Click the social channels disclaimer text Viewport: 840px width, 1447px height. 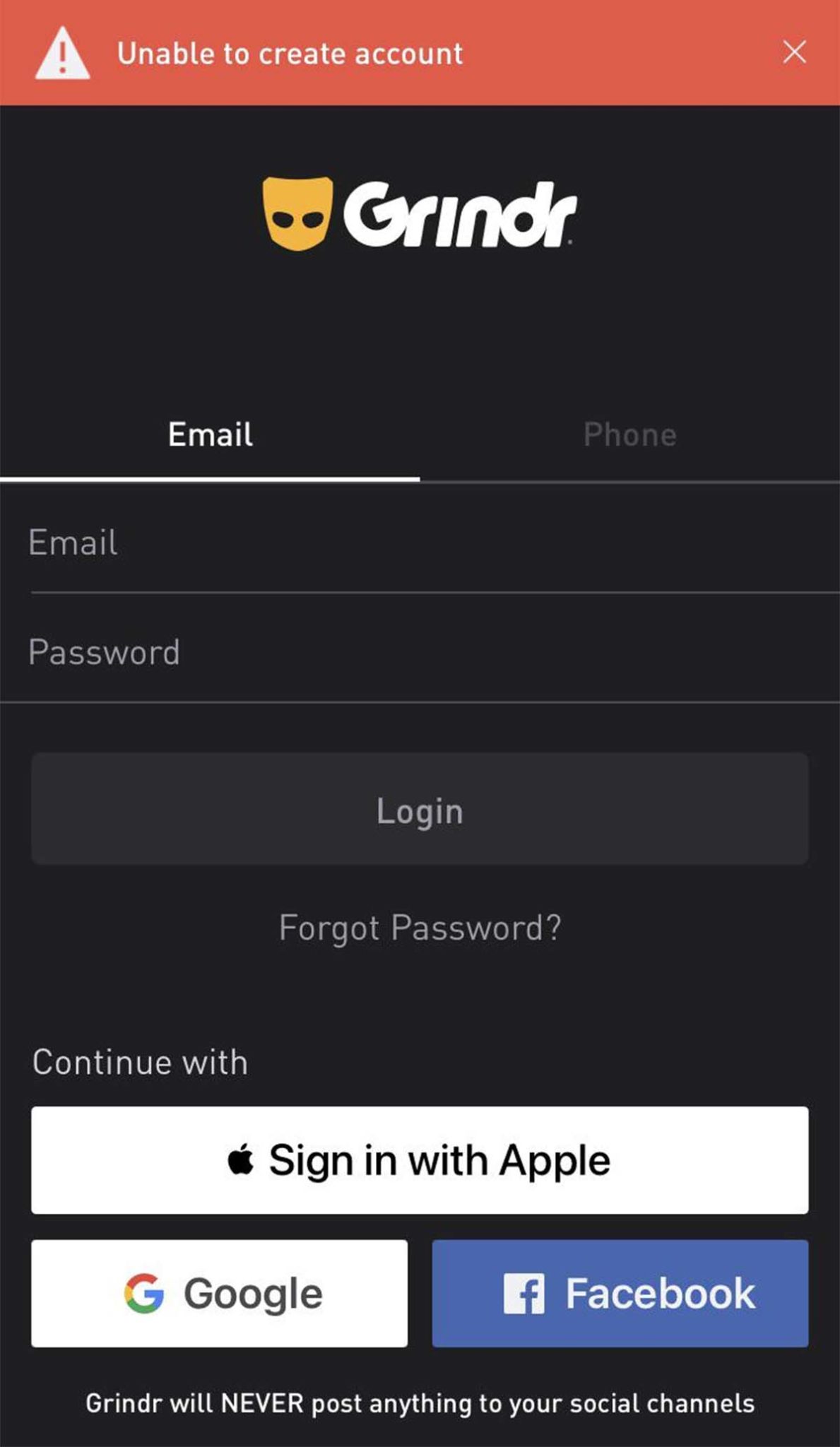(420, 1405)
